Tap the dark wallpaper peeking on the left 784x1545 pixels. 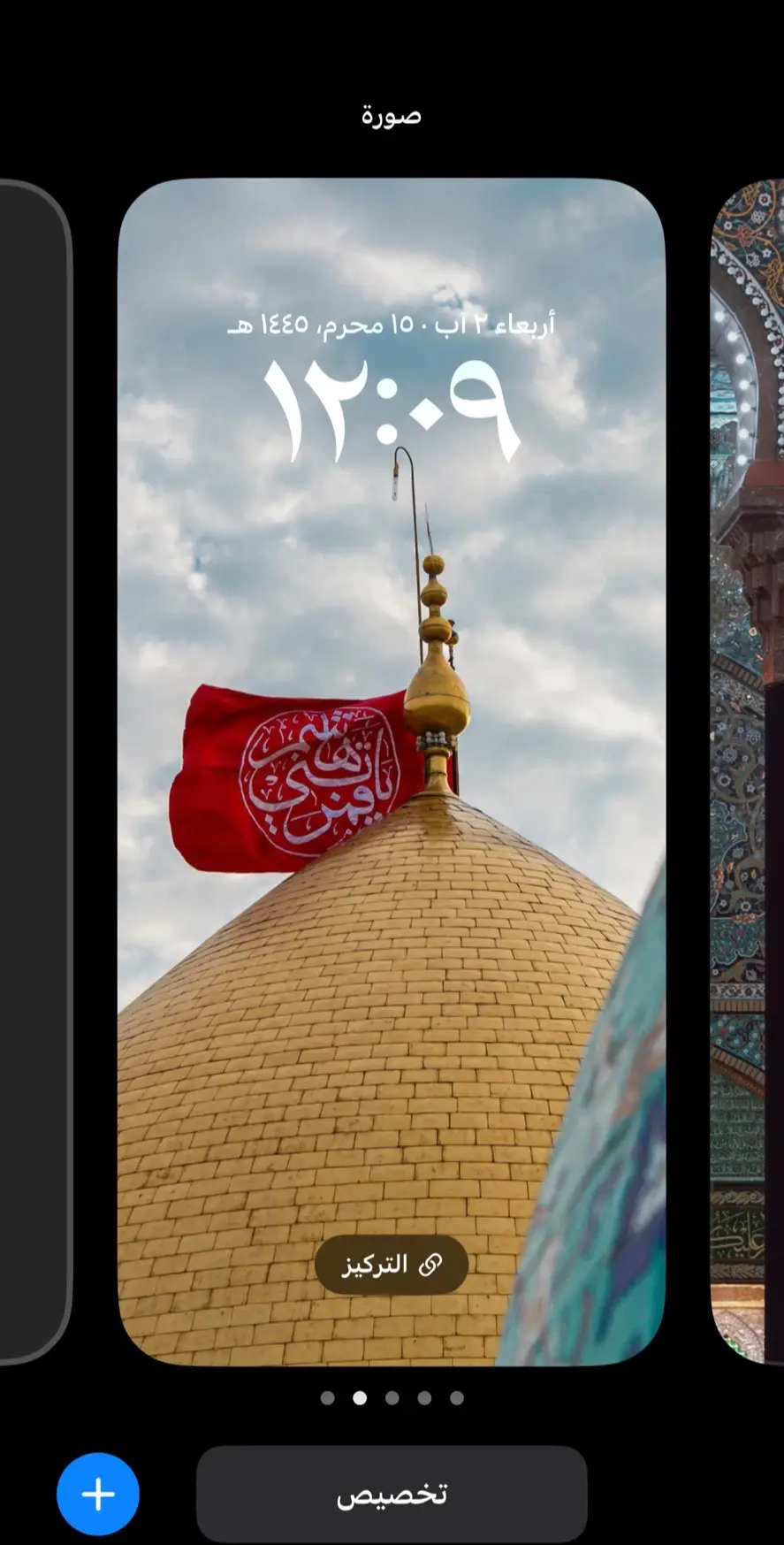pyautogui.click(x=31, y=769)
